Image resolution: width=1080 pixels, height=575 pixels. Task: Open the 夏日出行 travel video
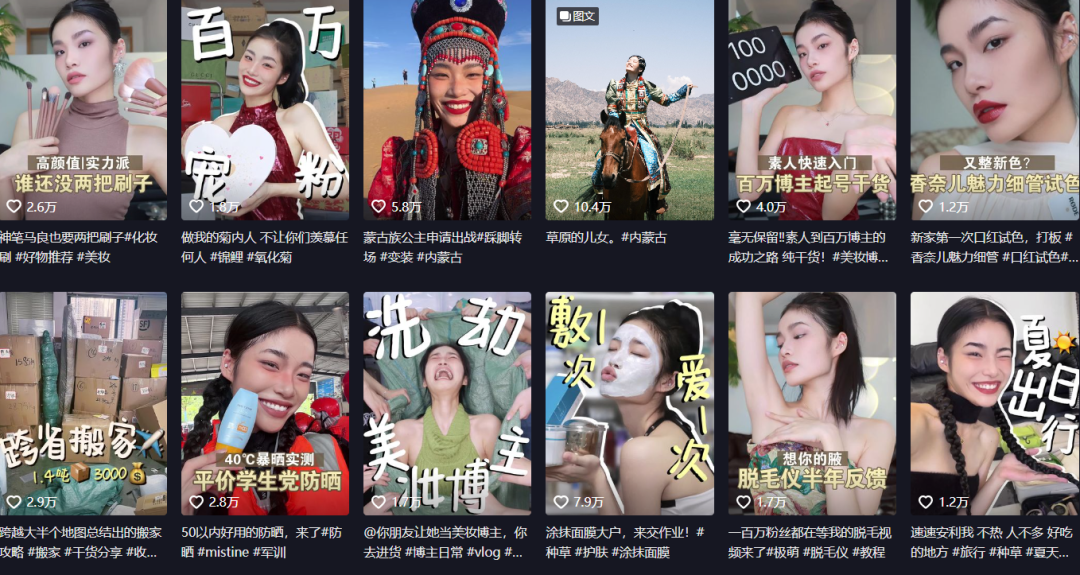pyautogui.click(x=994, y=400)
